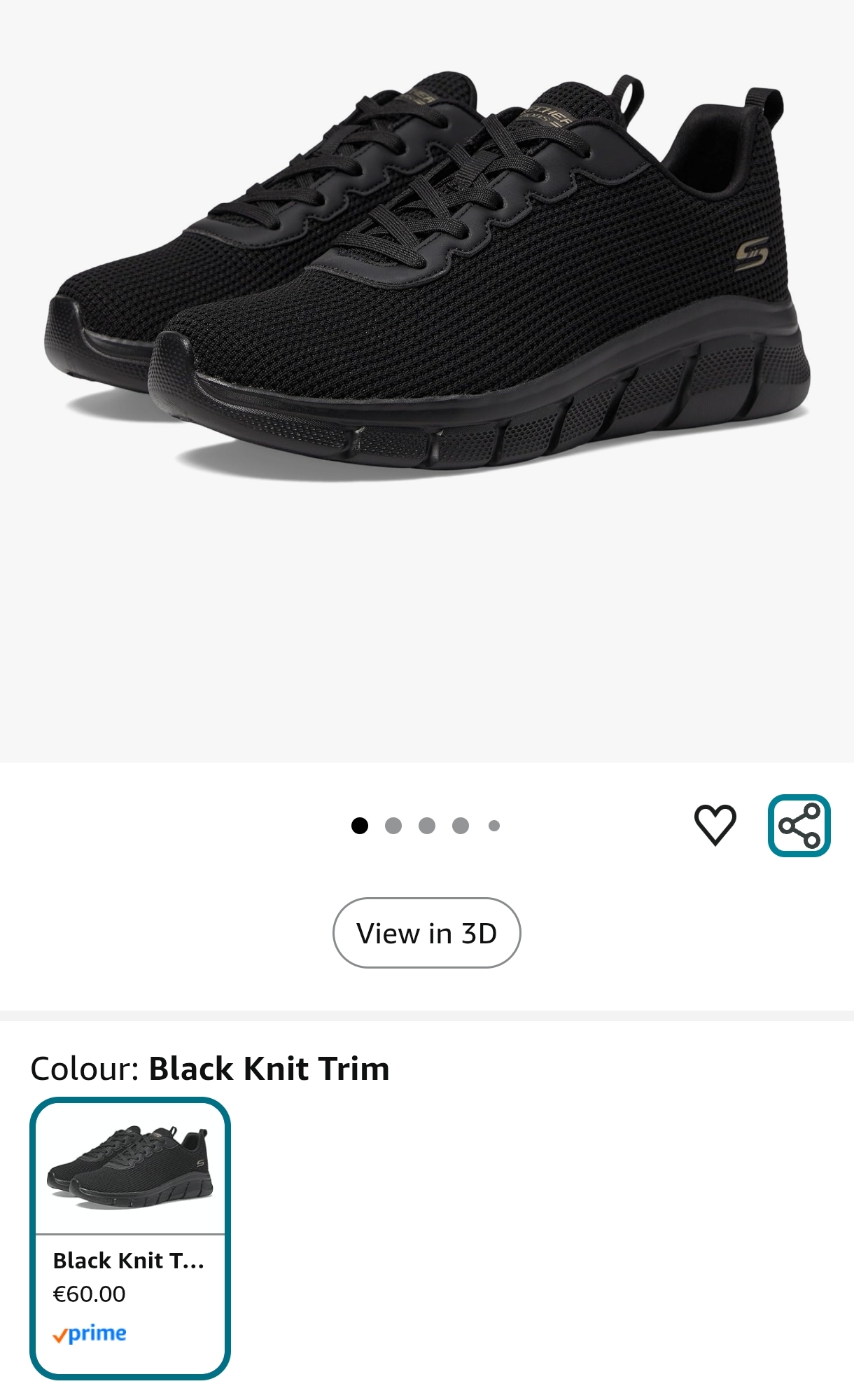
Task: Open the main sneaker product image
Action: click(x=427, y=280)
